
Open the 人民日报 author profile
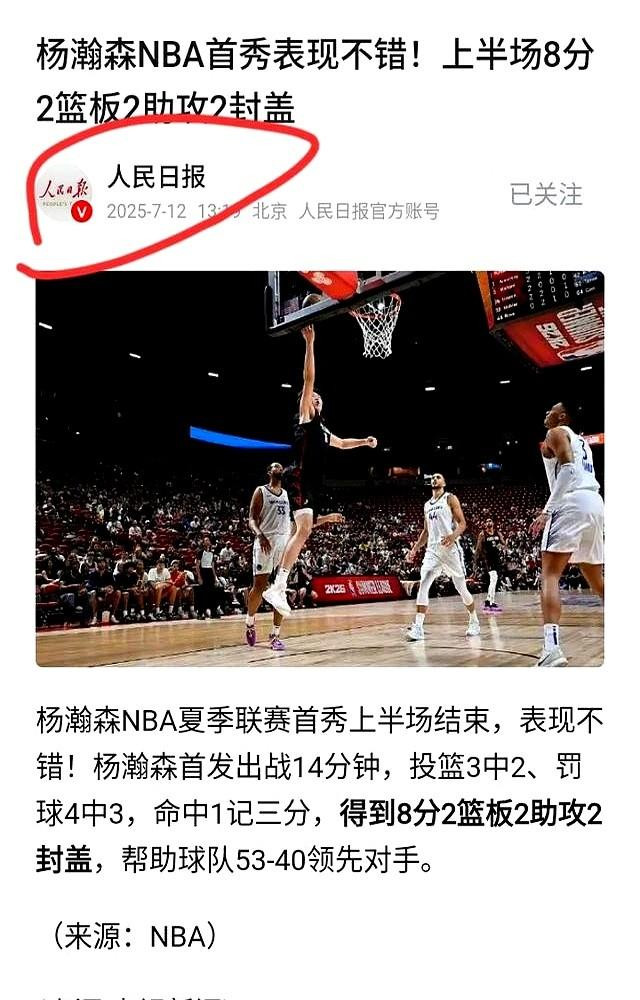click(x=156, y=177)
